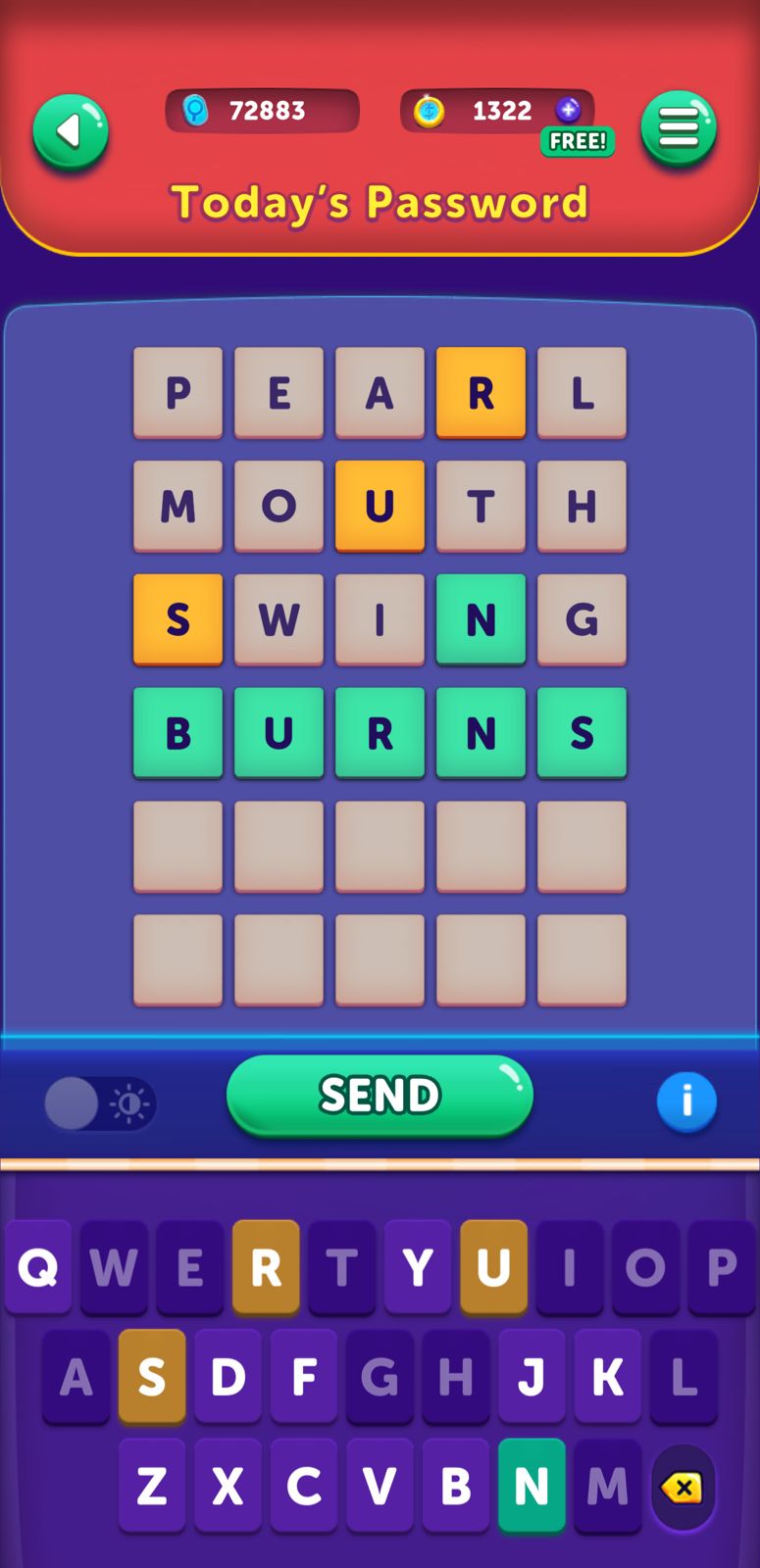
Task: Claim free coins via the plus button
Action: point(569,110)
